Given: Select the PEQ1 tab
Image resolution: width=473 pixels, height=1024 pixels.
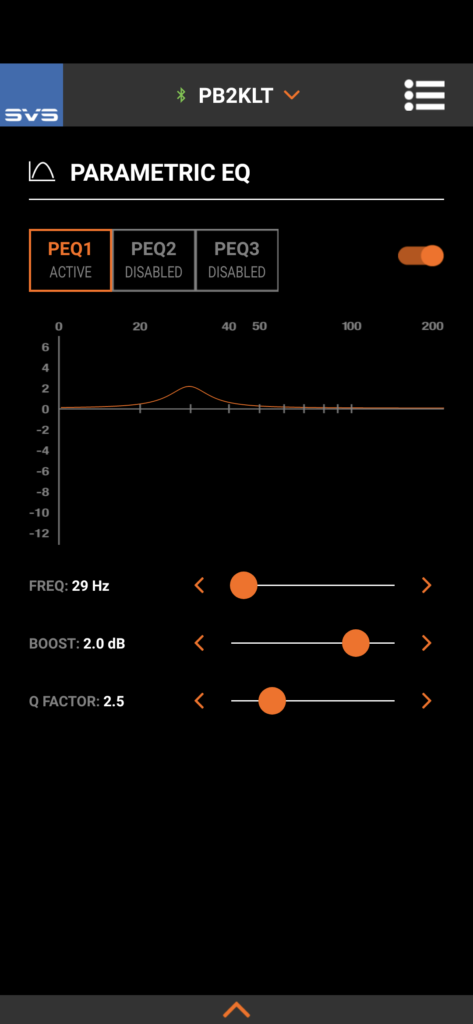Looking at the screenshot, I should [71, 260].
